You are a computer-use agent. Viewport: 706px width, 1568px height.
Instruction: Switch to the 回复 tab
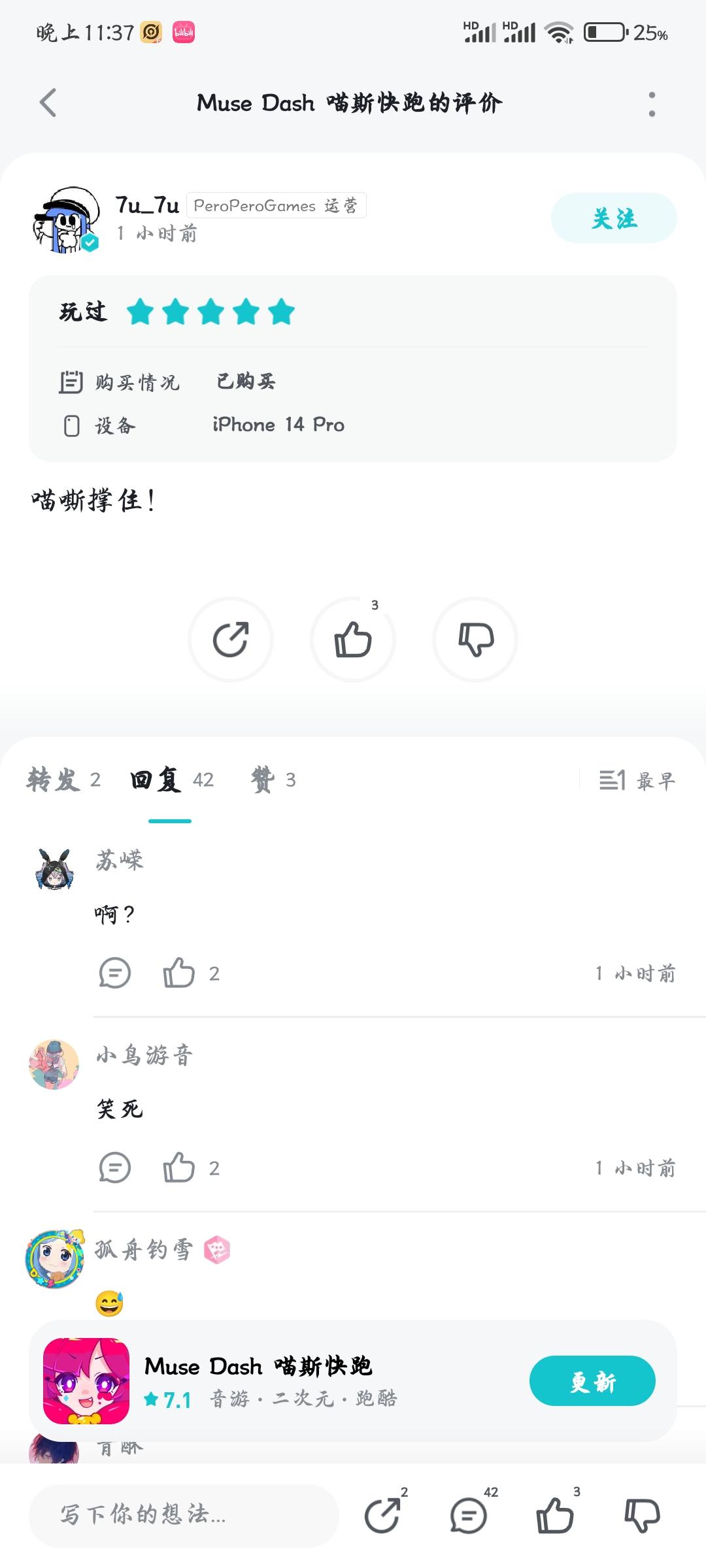click(x=171, y=779)
